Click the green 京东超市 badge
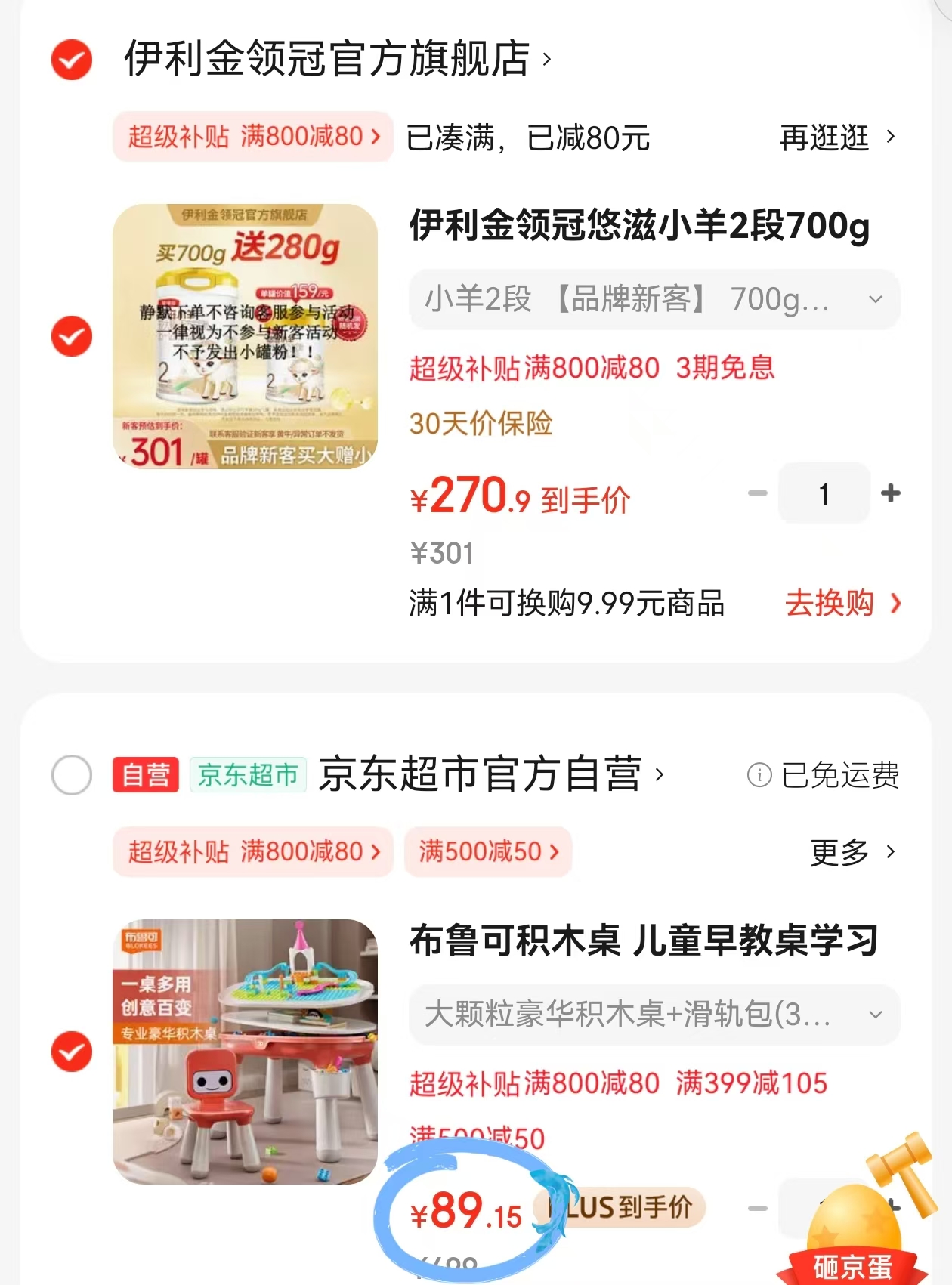 pos(248,775)
